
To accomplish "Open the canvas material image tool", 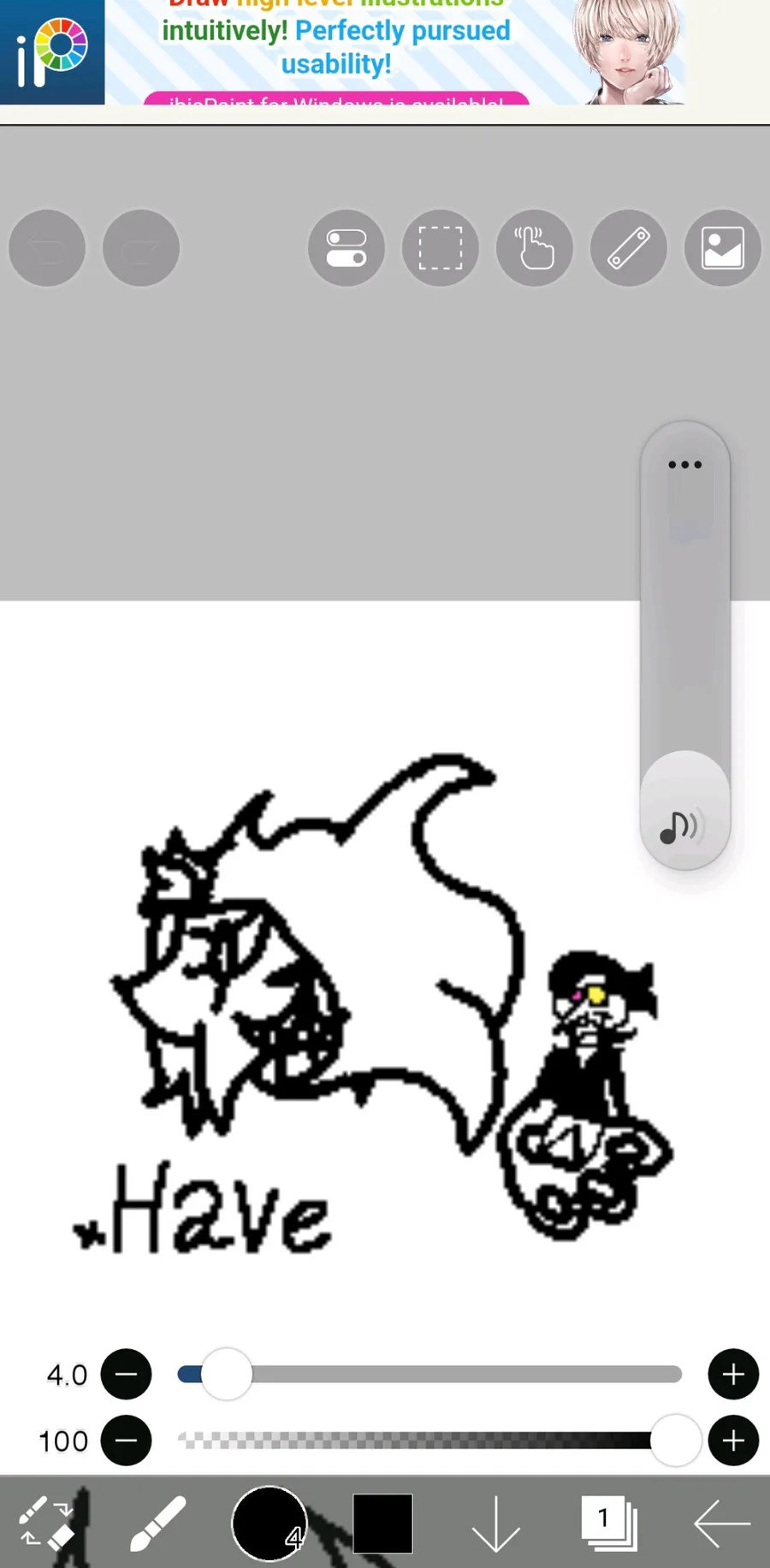I will click(723, 248).
